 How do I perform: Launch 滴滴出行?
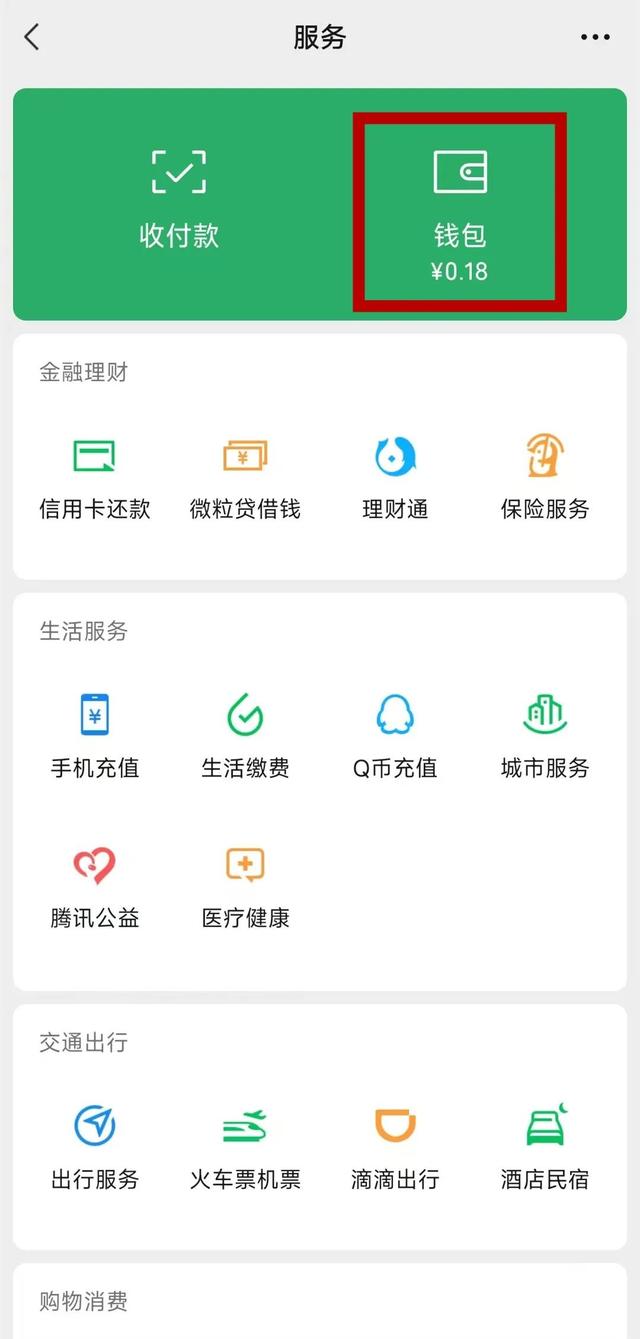pos(395,1148)
